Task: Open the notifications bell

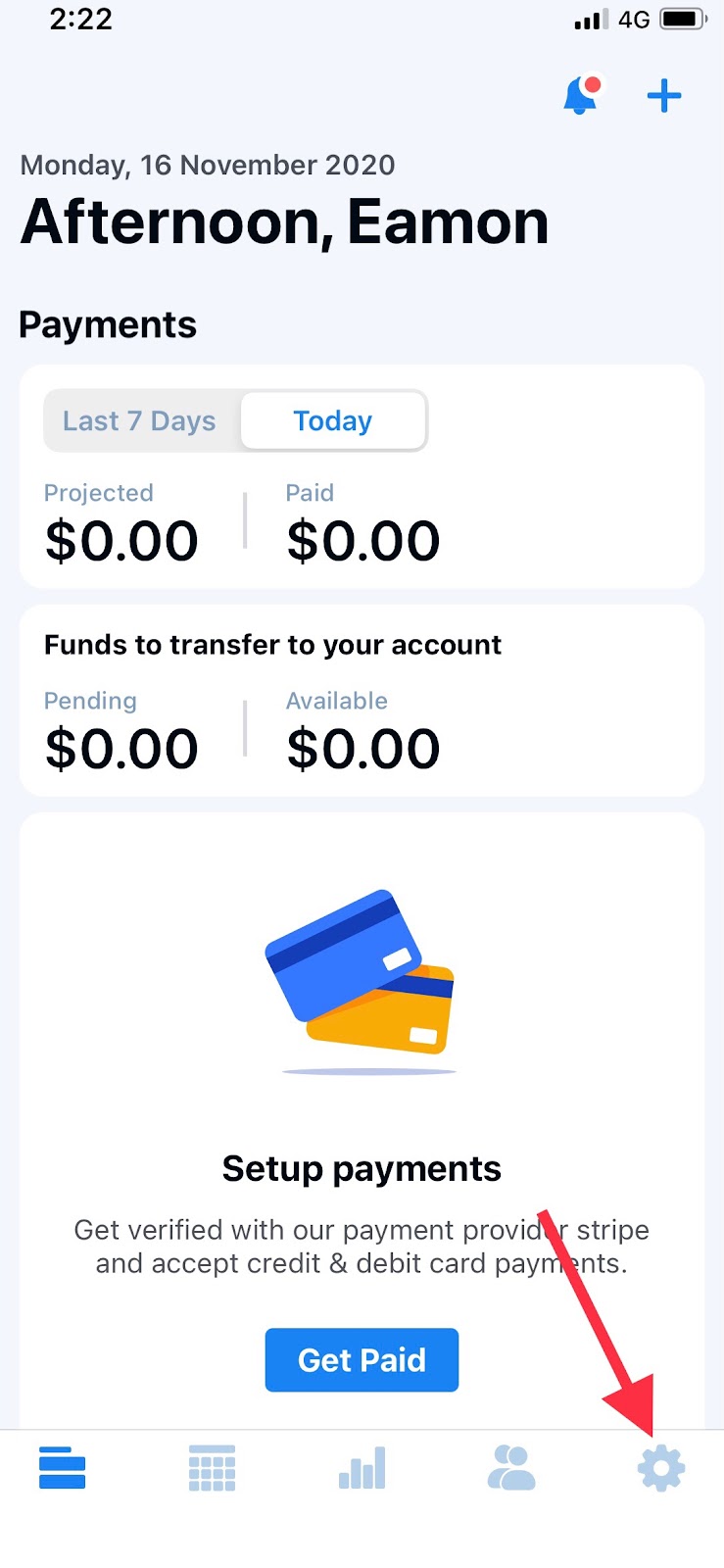Action: [x=581, y=96]
